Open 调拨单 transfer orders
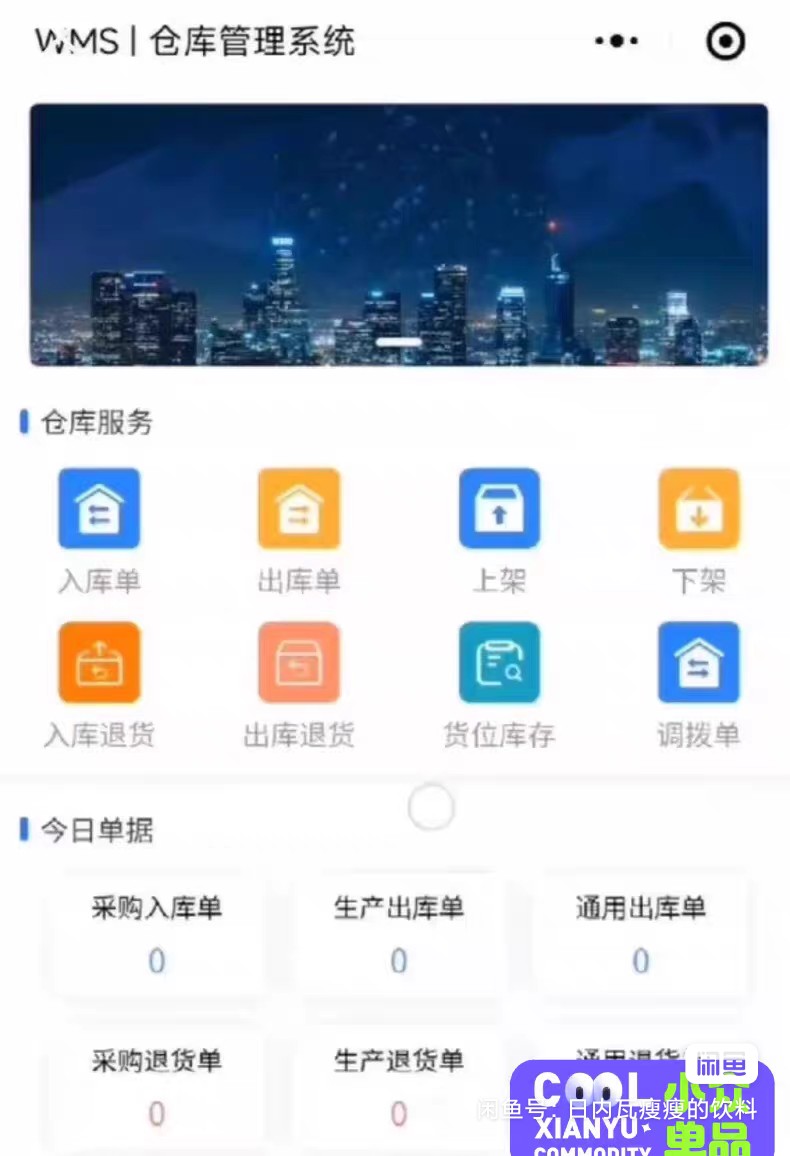 coord(698,662)
